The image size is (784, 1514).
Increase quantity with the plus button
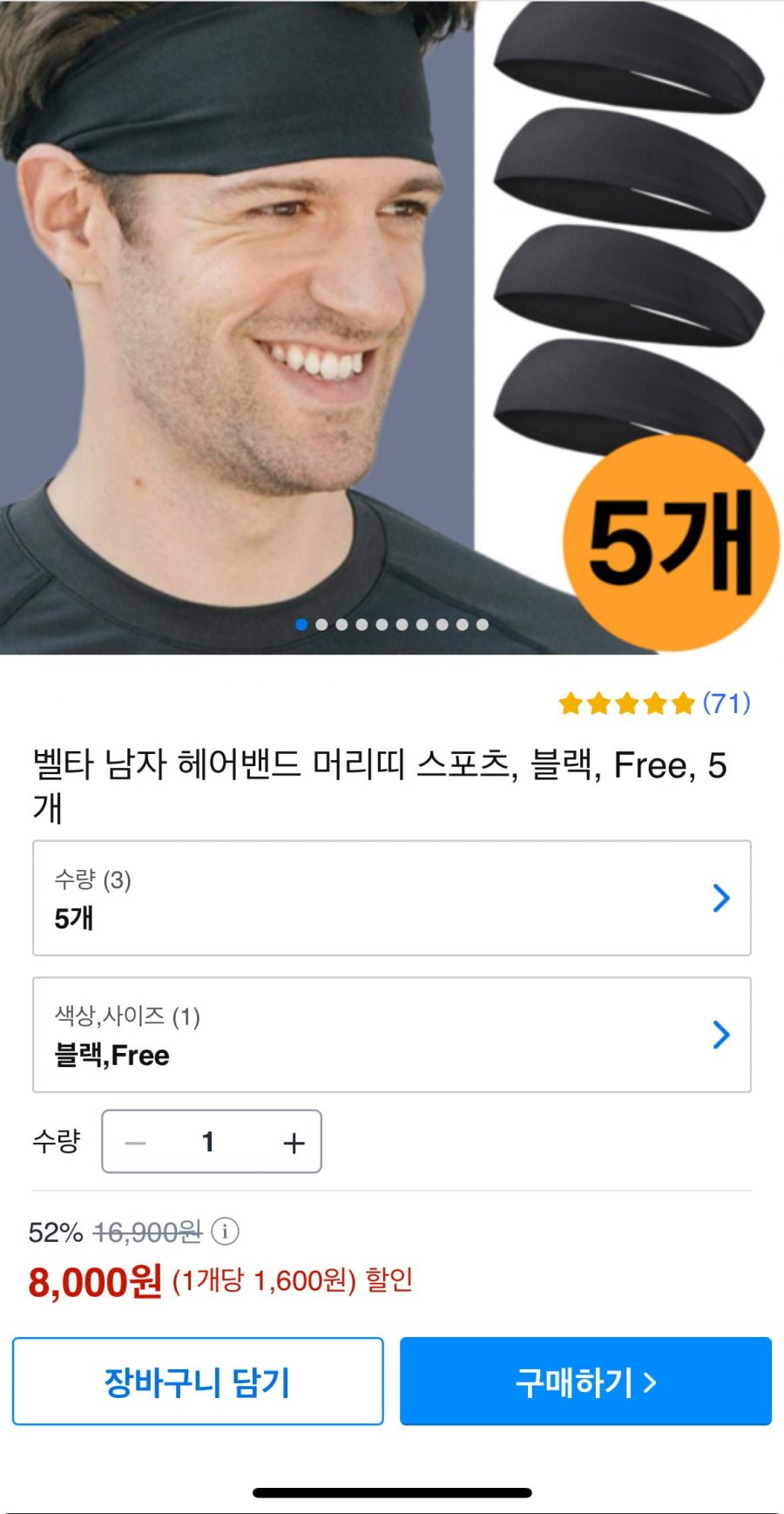coord(294,1142)
